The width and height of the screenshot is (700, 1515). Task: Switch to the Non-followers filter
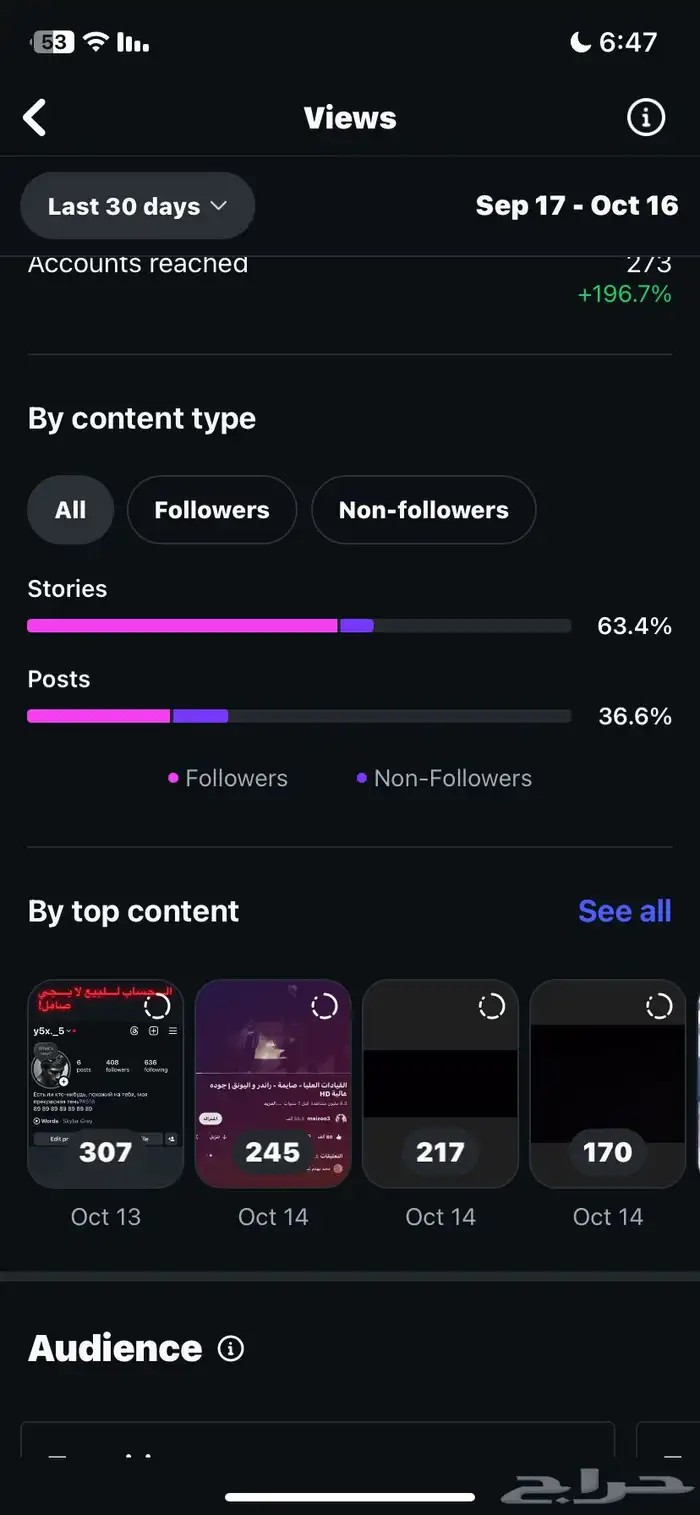pyautogui.click(x=424, y=510)
